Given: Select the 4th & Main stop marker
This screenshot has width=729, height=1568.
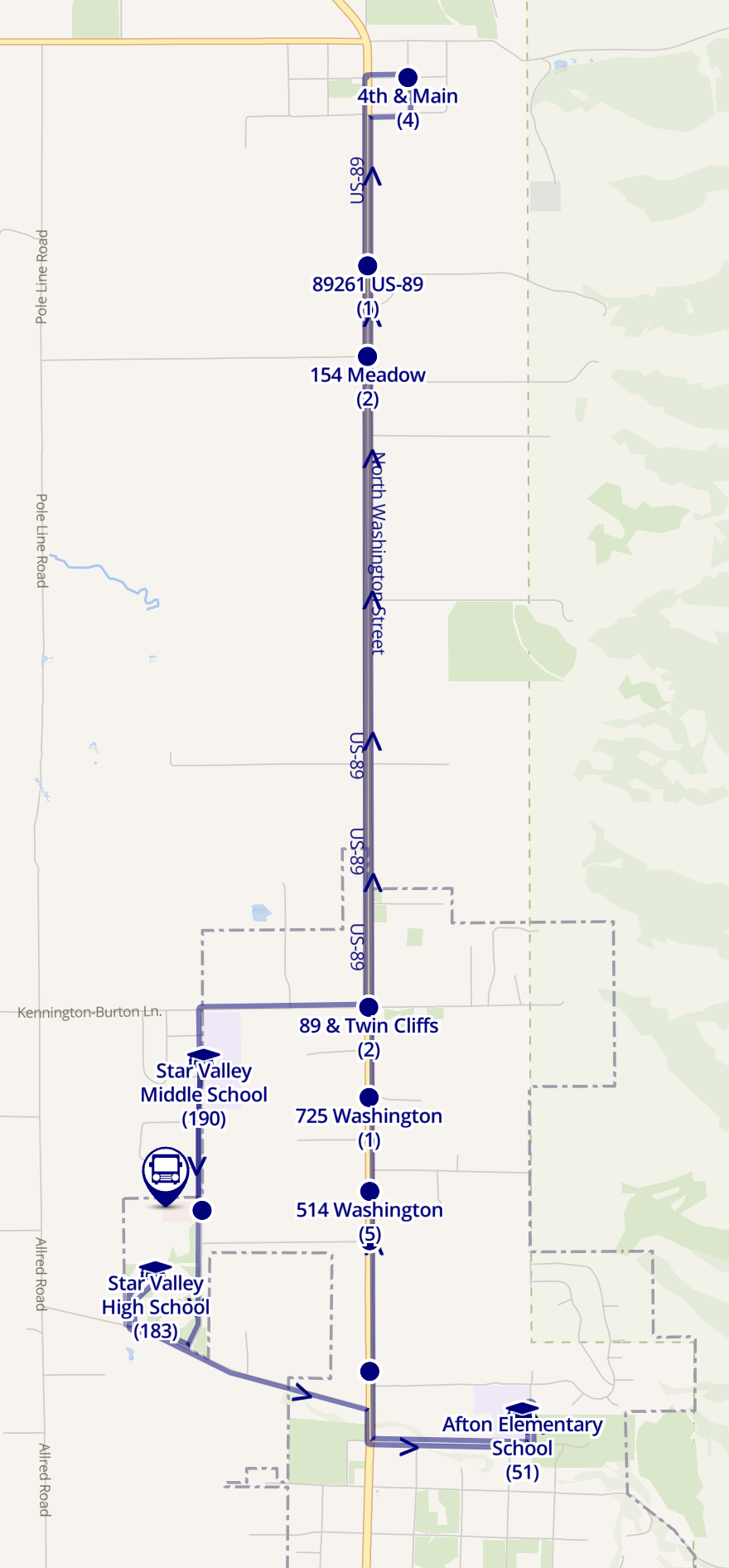Looking at the screenshot, I should point(408,78).
